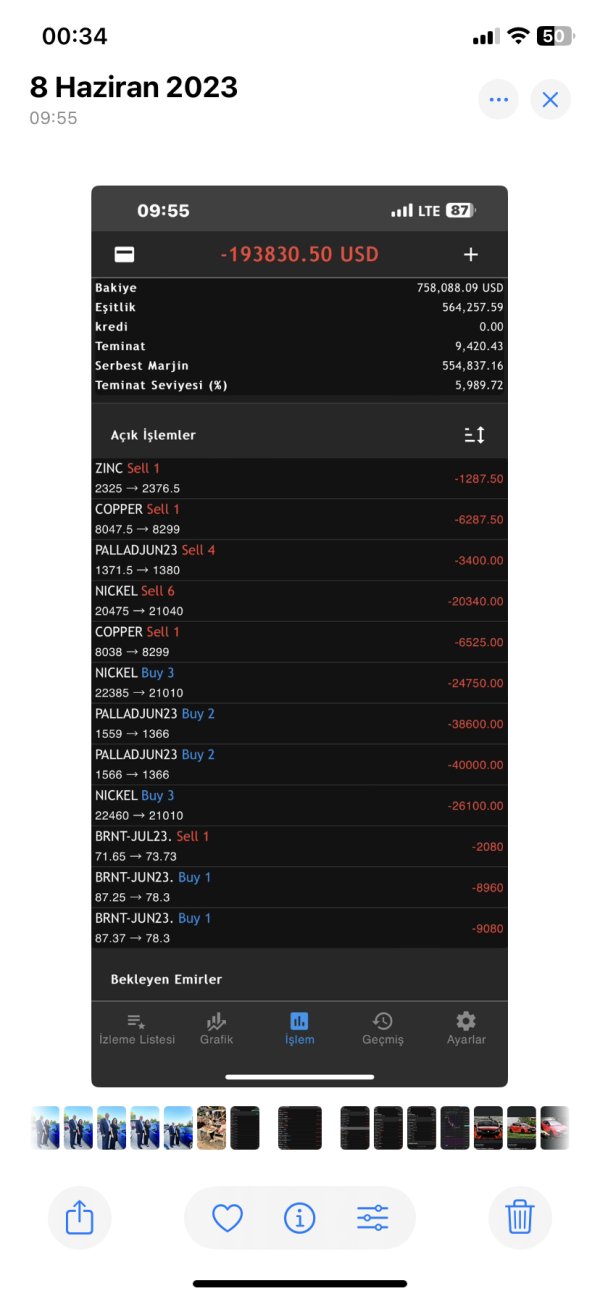Open the three-dots more options menu
The height and width of the screenshot is (1299, 600).
(499, 100)
